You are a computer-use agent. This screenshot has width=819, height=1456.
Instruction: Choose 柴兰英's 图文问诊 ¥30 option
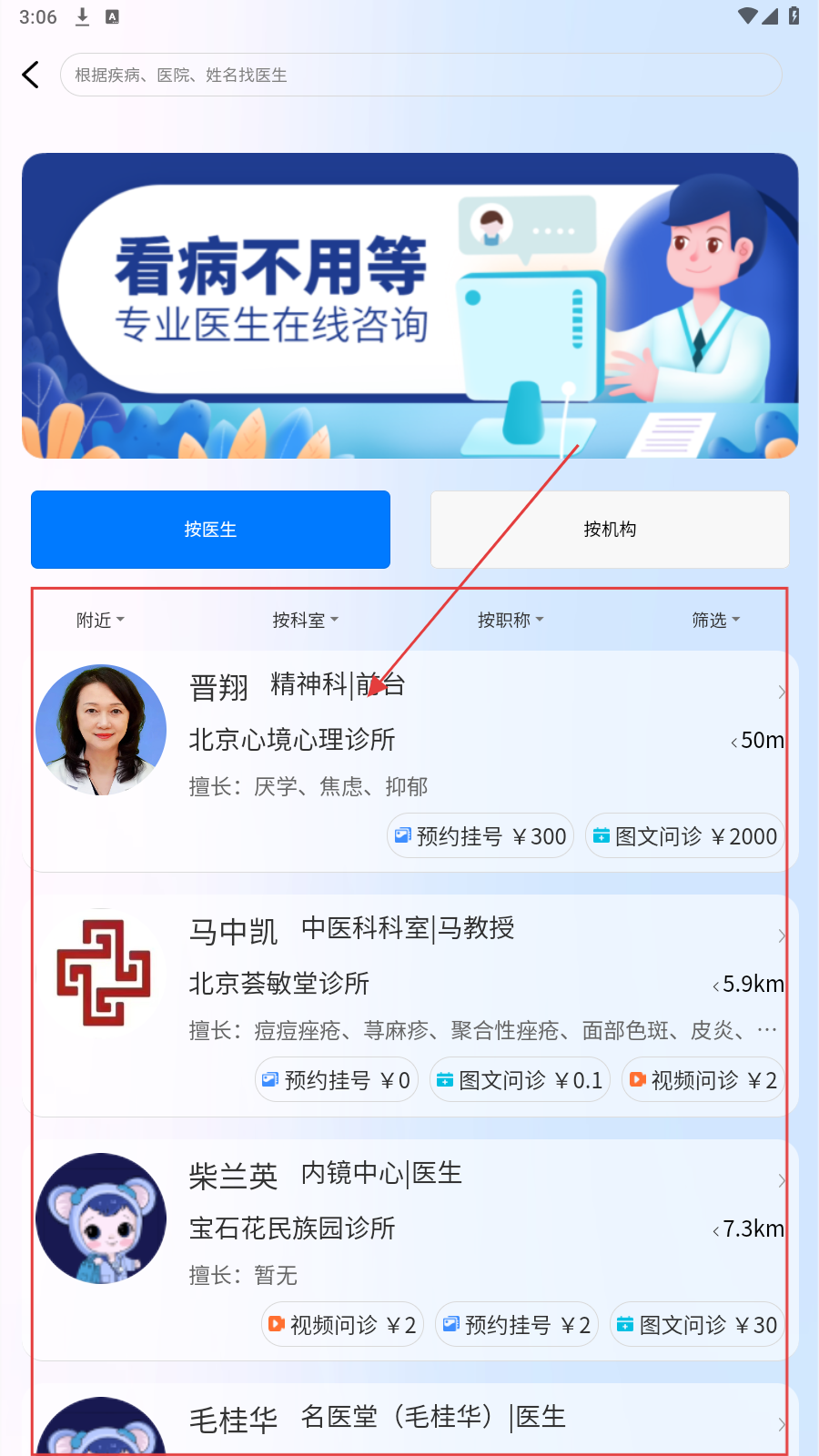(697, 1325)
